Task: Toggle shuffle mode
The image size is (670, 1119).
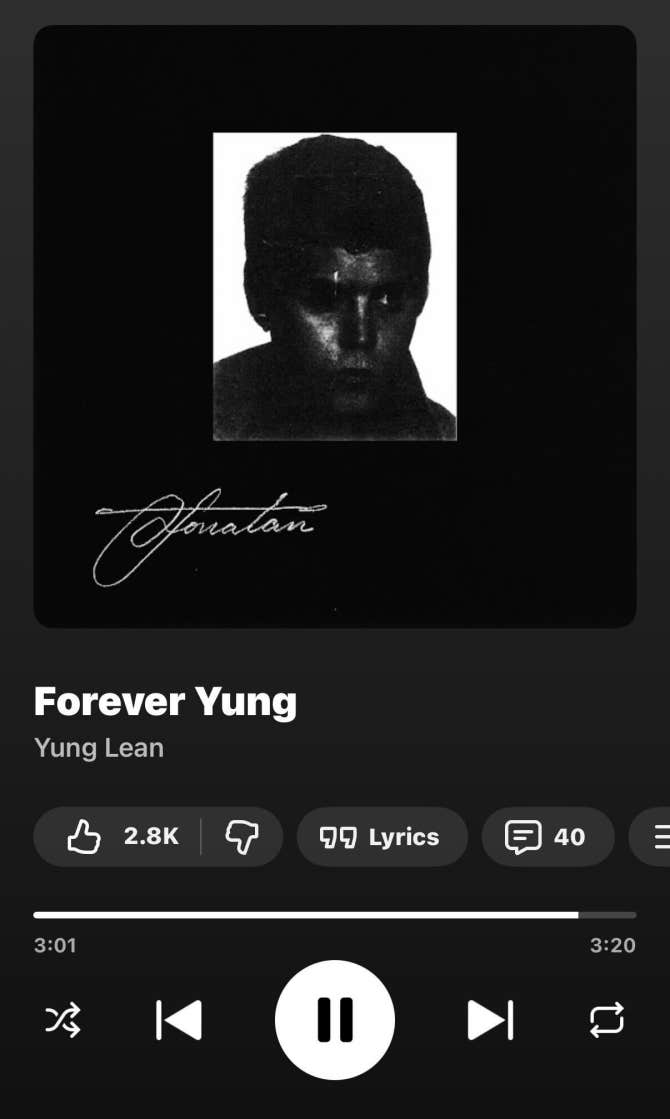Action: click(x=63, y=1020)
